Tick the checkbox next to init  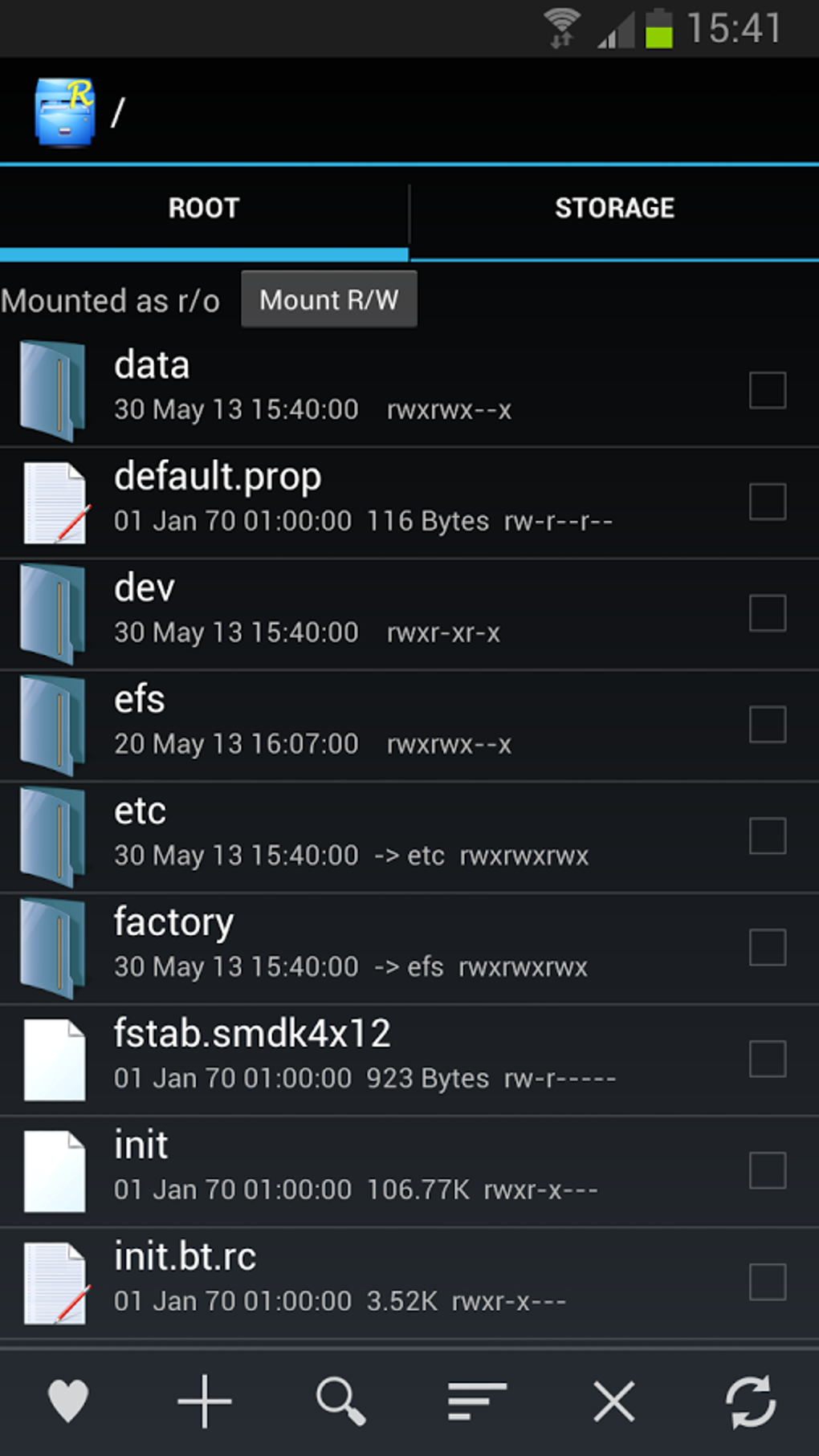point(767,1171)
